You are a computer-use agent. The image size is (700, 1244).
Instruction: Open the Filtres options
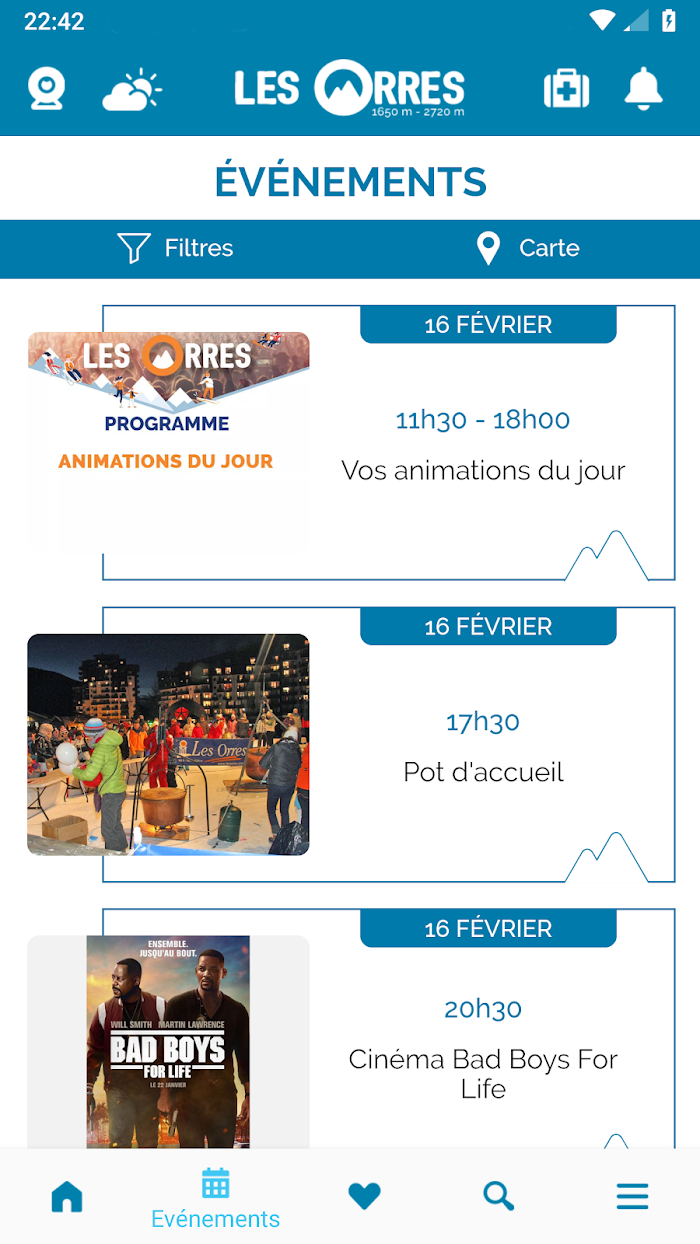(x=175, y=248)
